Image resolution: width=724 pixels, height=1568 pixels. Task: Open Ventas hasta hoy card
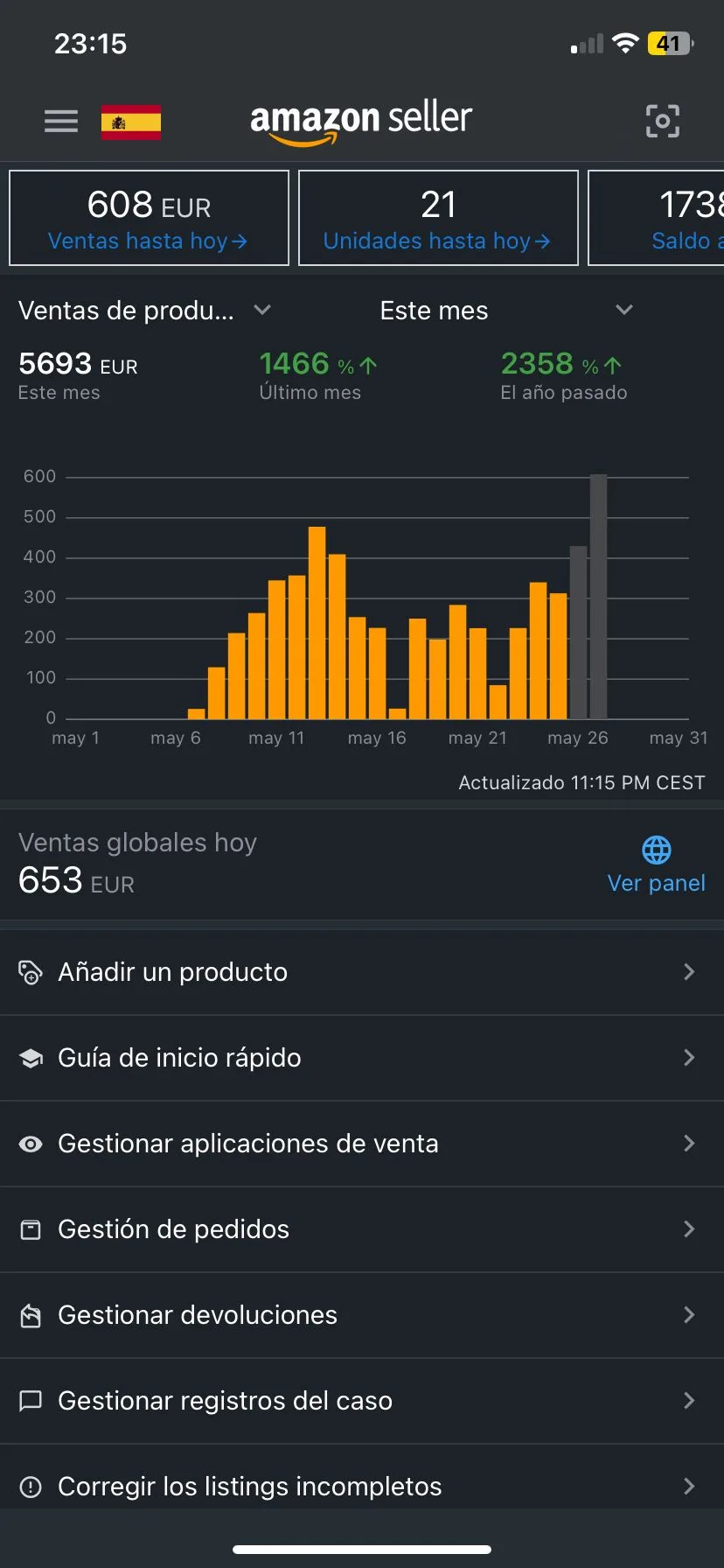point(149,218)
